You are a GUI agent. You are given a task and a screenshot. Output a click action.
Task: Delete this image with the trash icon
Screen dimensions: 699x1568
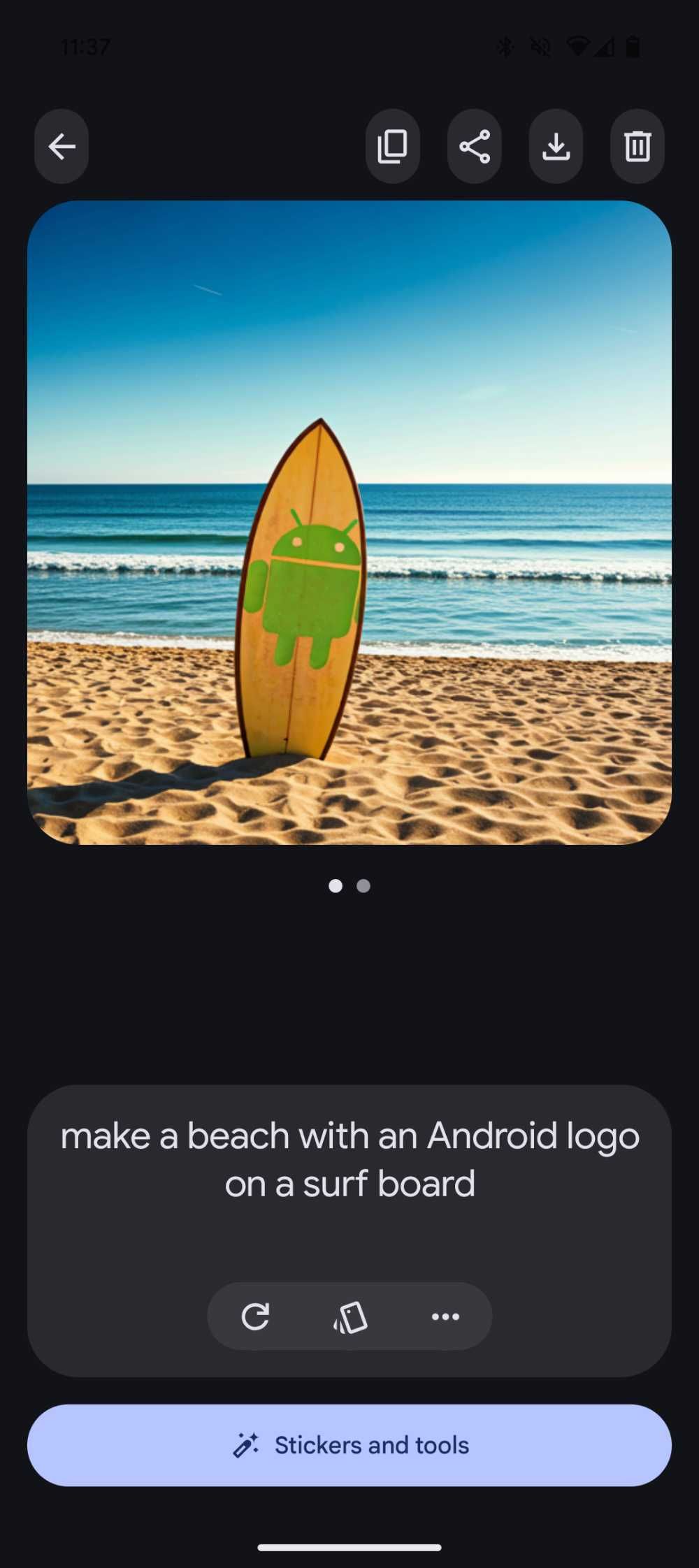[637, 147]
